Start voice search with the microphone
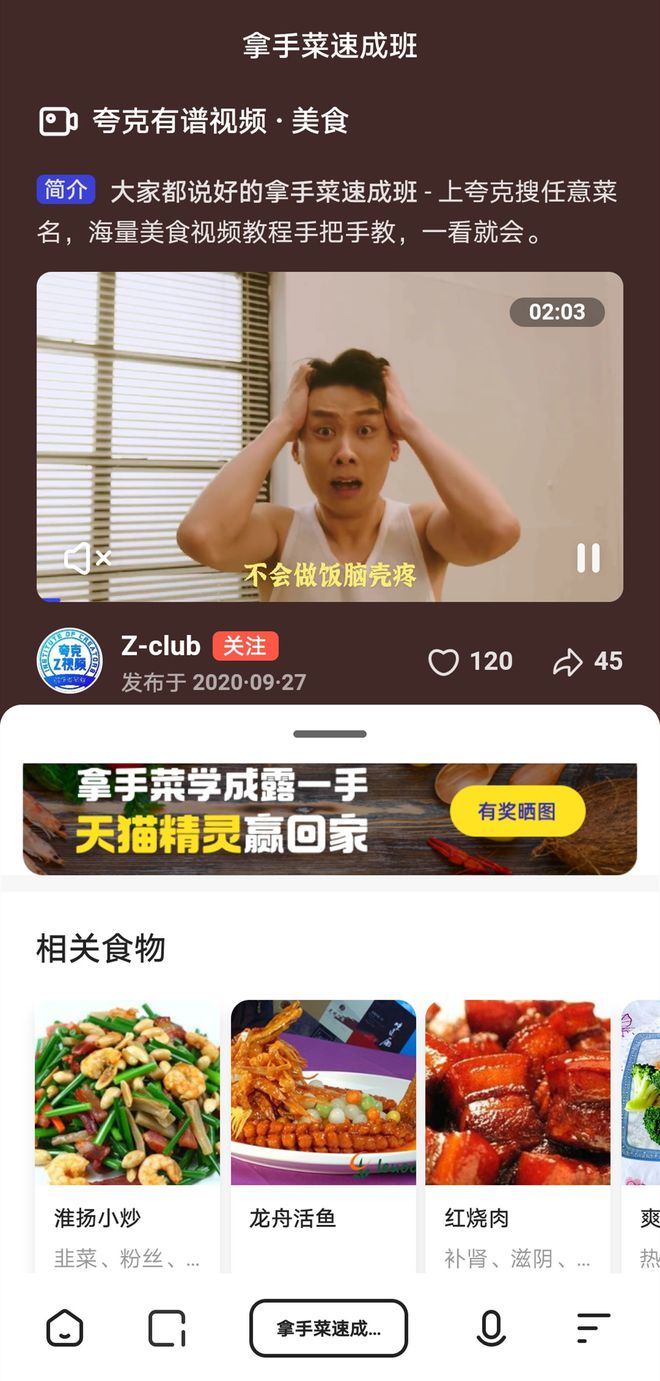The image size is (660, 1381). pos(490,1328)
